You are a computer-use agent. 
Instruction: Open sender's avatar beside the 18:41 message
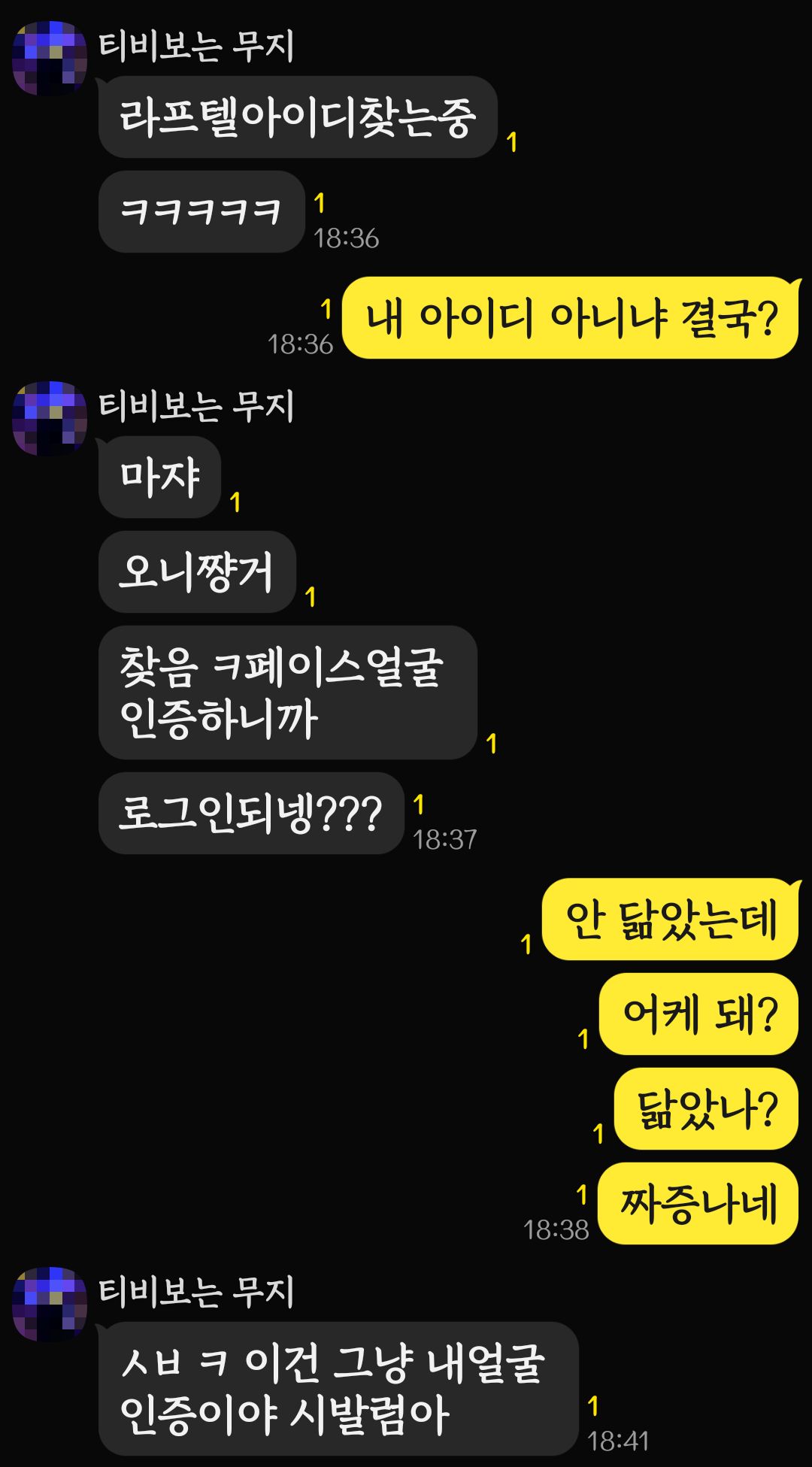coord(50,1304)
